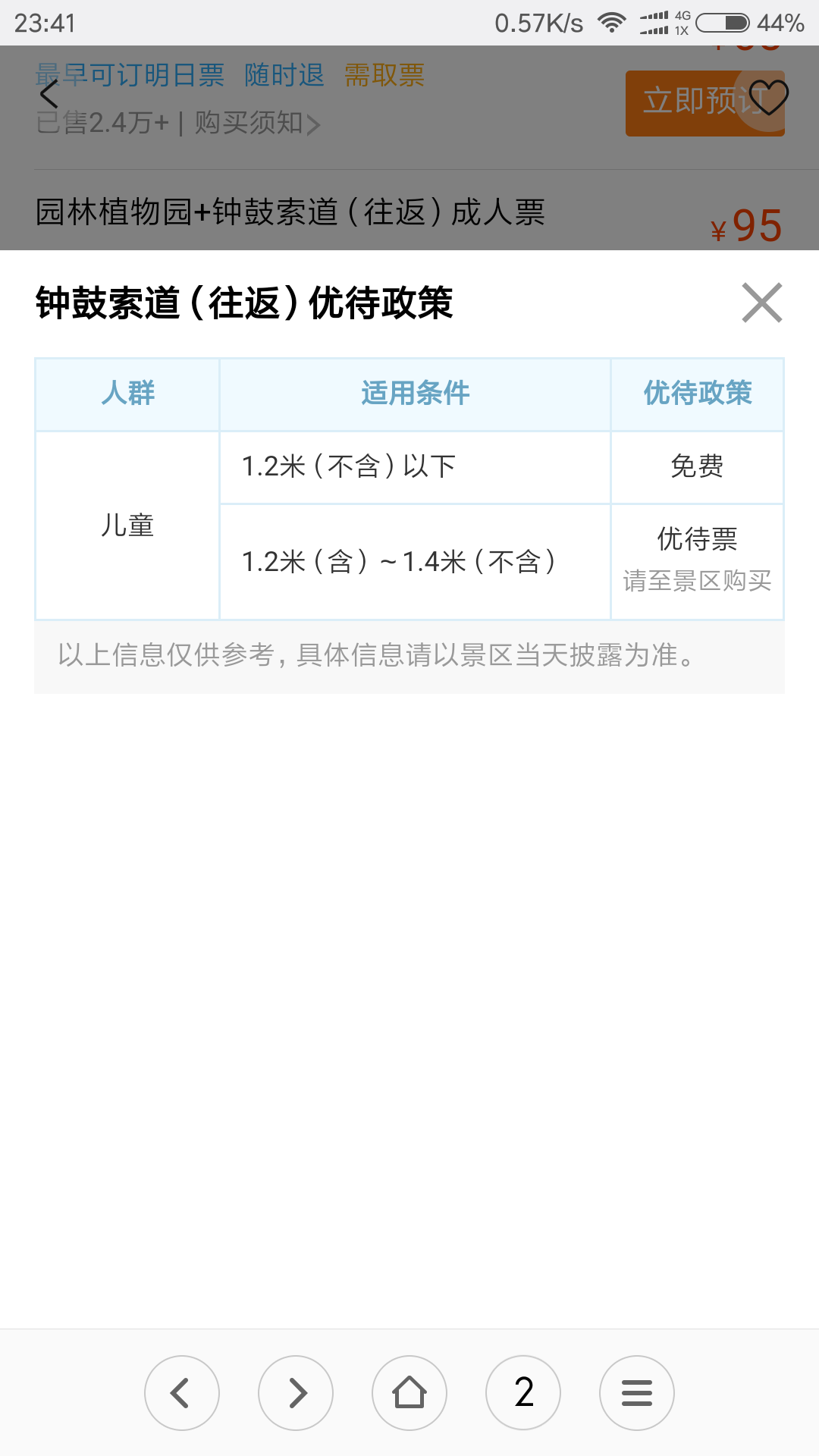Close the 优待政策 popup
The width and height of the screenshot is (819, 1456).
click(x=762, y=303)
